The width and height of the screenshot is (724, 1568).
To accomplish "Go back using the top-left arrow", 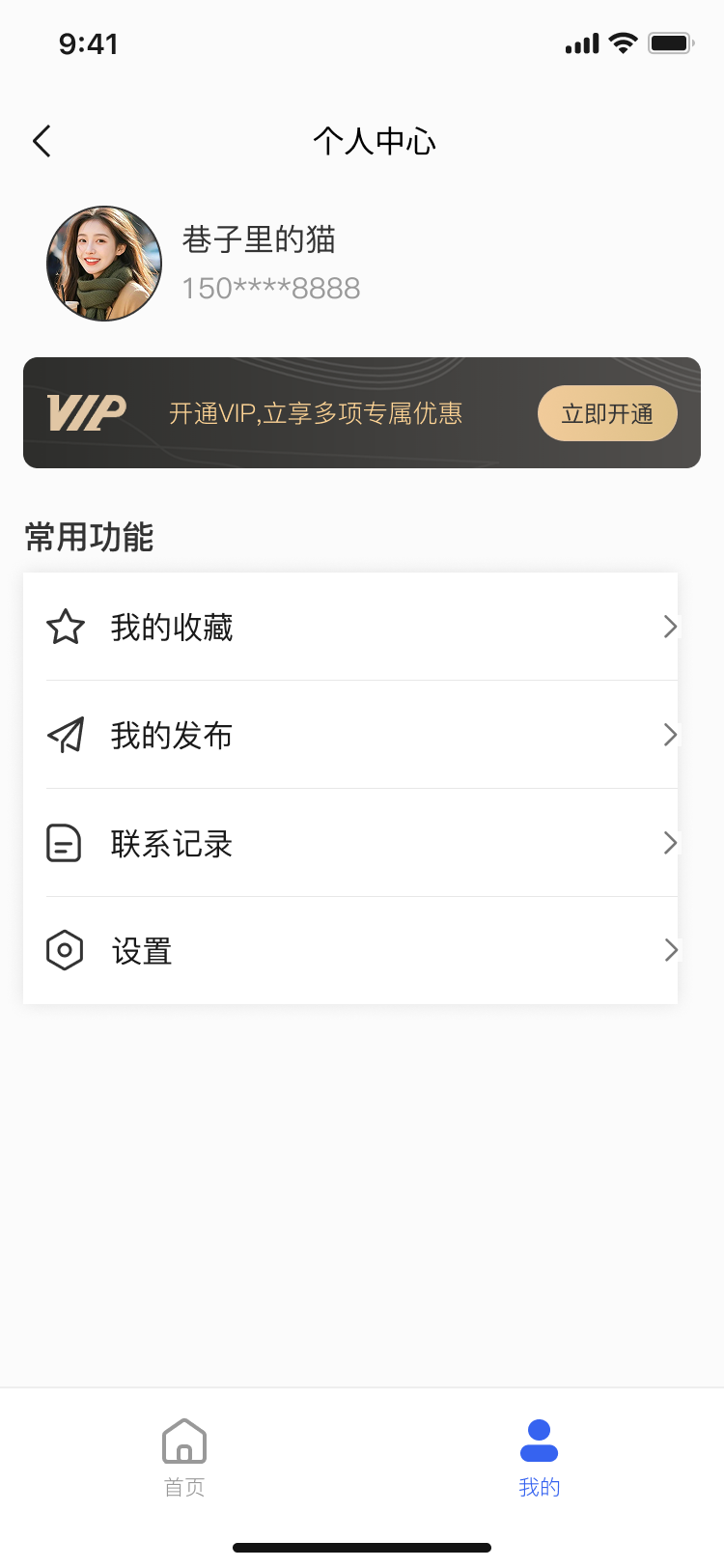I will (42, 142).
